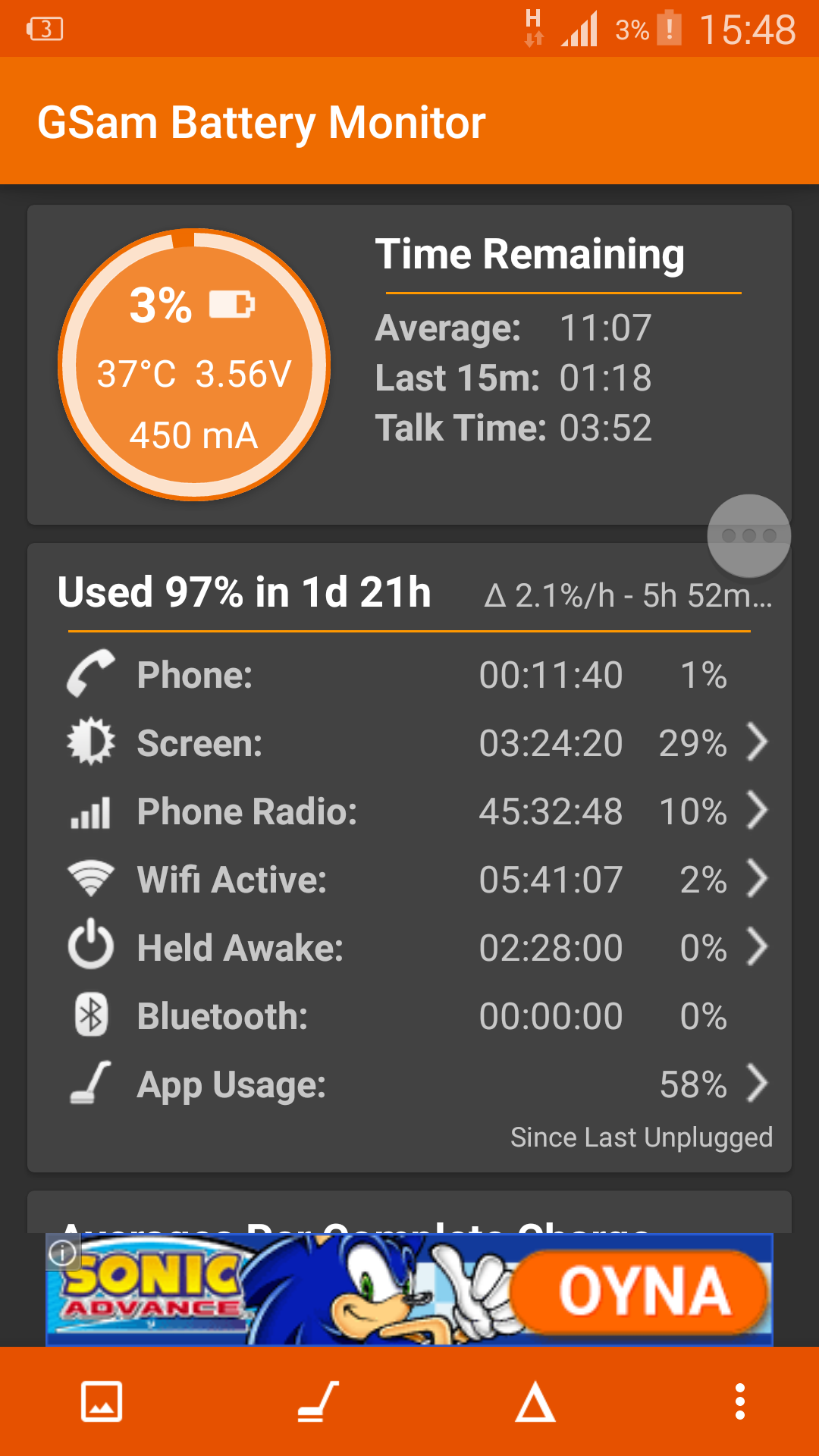The width and height of the screenshot is (819, 1456).
Task: Open the overflow menu in bottom bar
Action: click(739, 1401)
